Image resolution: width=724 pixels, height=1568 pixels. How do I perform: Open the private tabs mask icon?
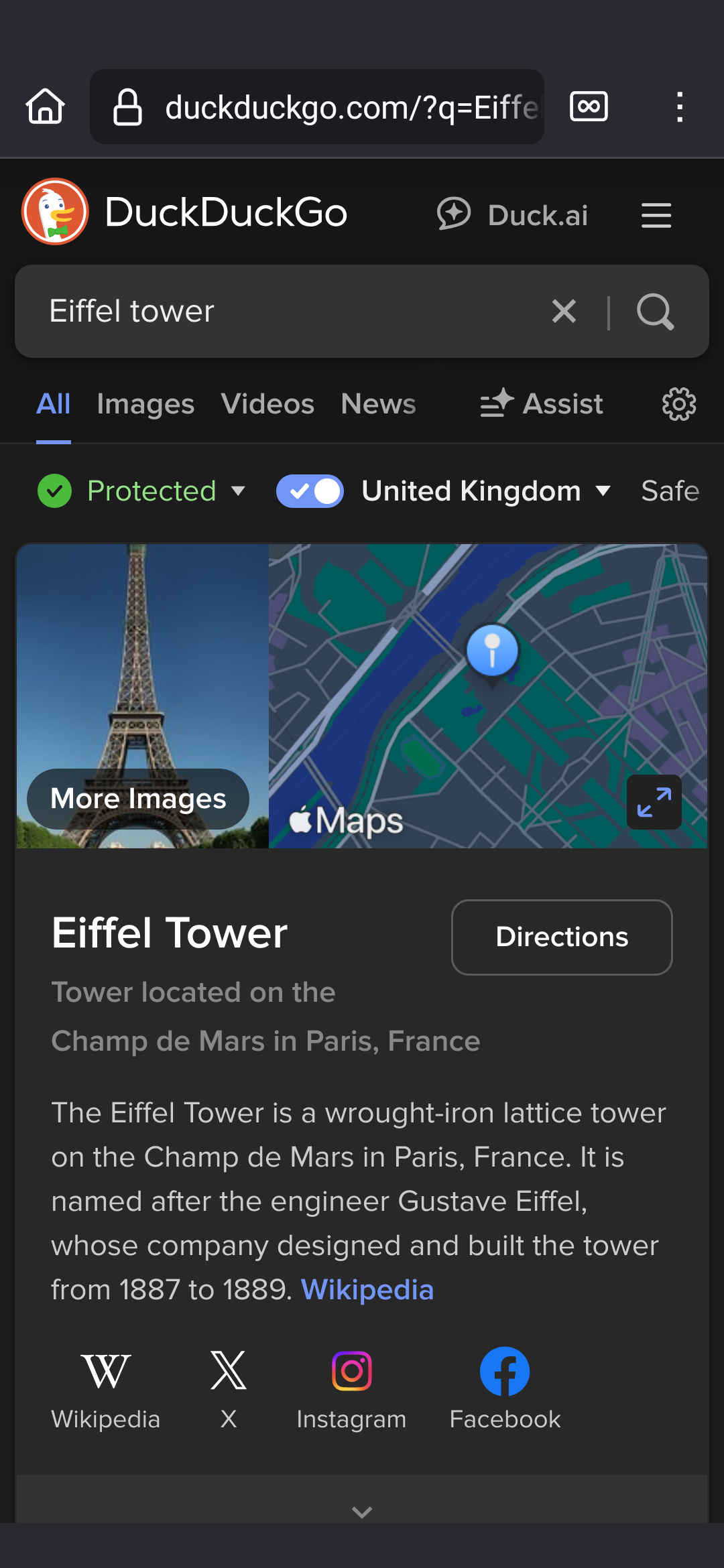(589, 107)
